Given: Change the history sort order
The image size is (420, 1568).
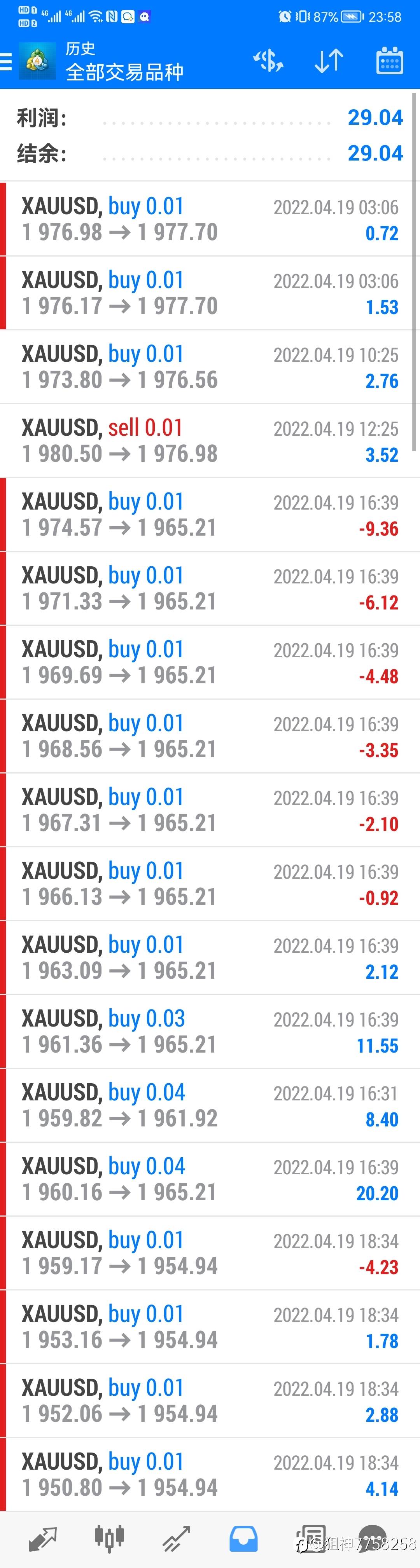Looking at the screenshot, I should (x=329, y=61).
